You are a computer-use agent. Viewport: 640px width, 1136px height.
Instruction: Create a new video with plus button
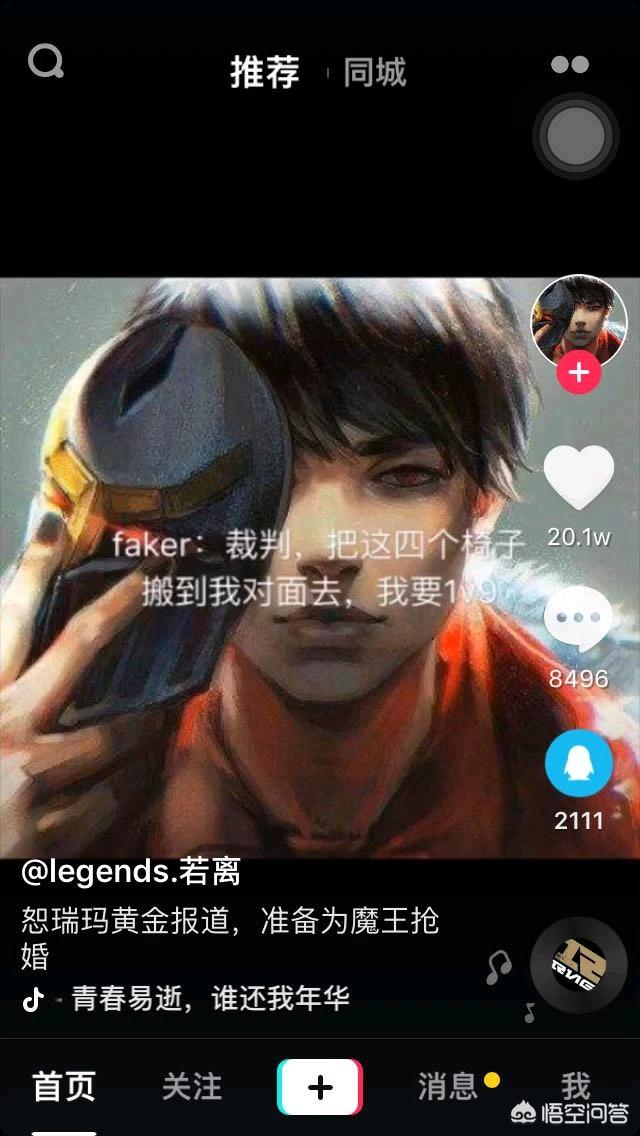(x=320, y=1087)
